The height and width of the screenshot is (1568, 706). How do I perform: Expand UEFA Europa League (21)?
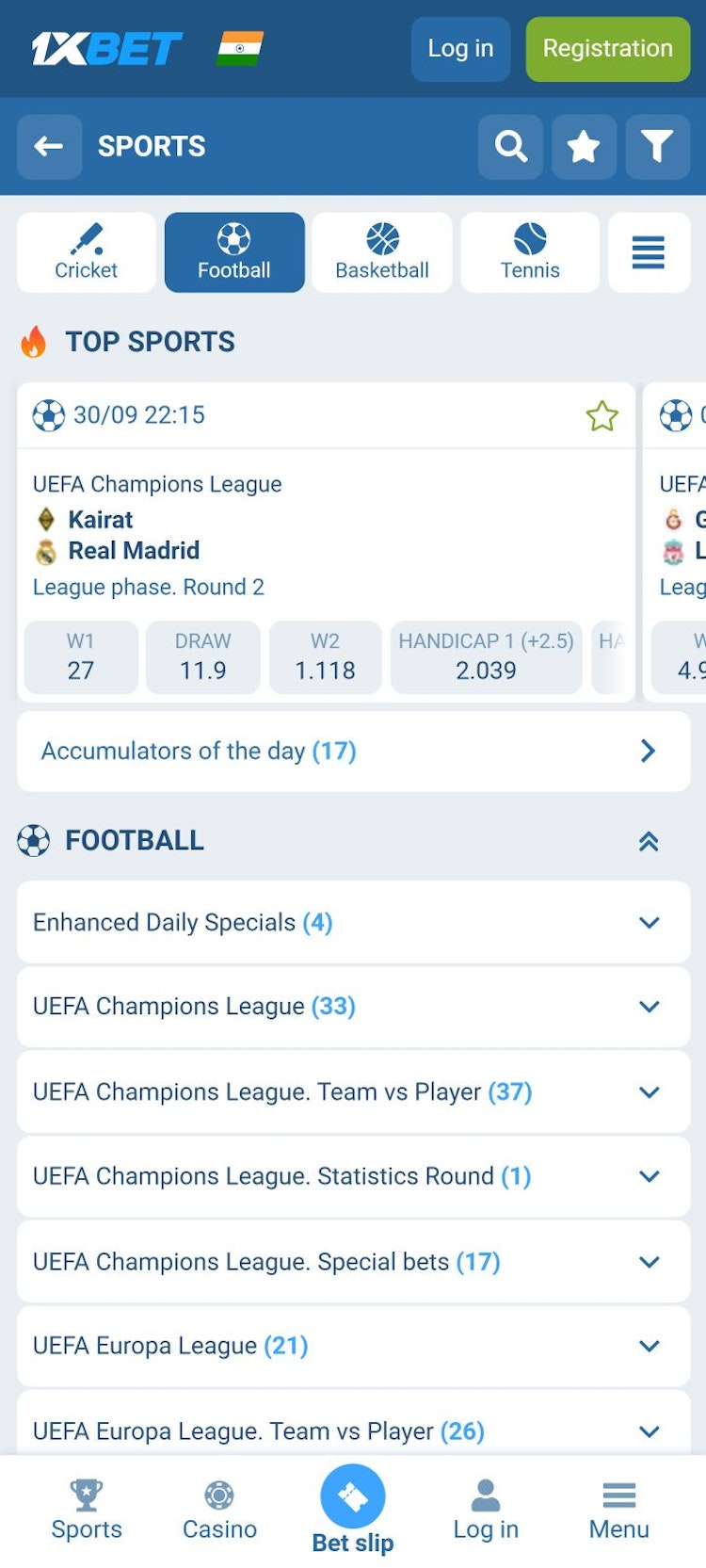coord(353,1347)
